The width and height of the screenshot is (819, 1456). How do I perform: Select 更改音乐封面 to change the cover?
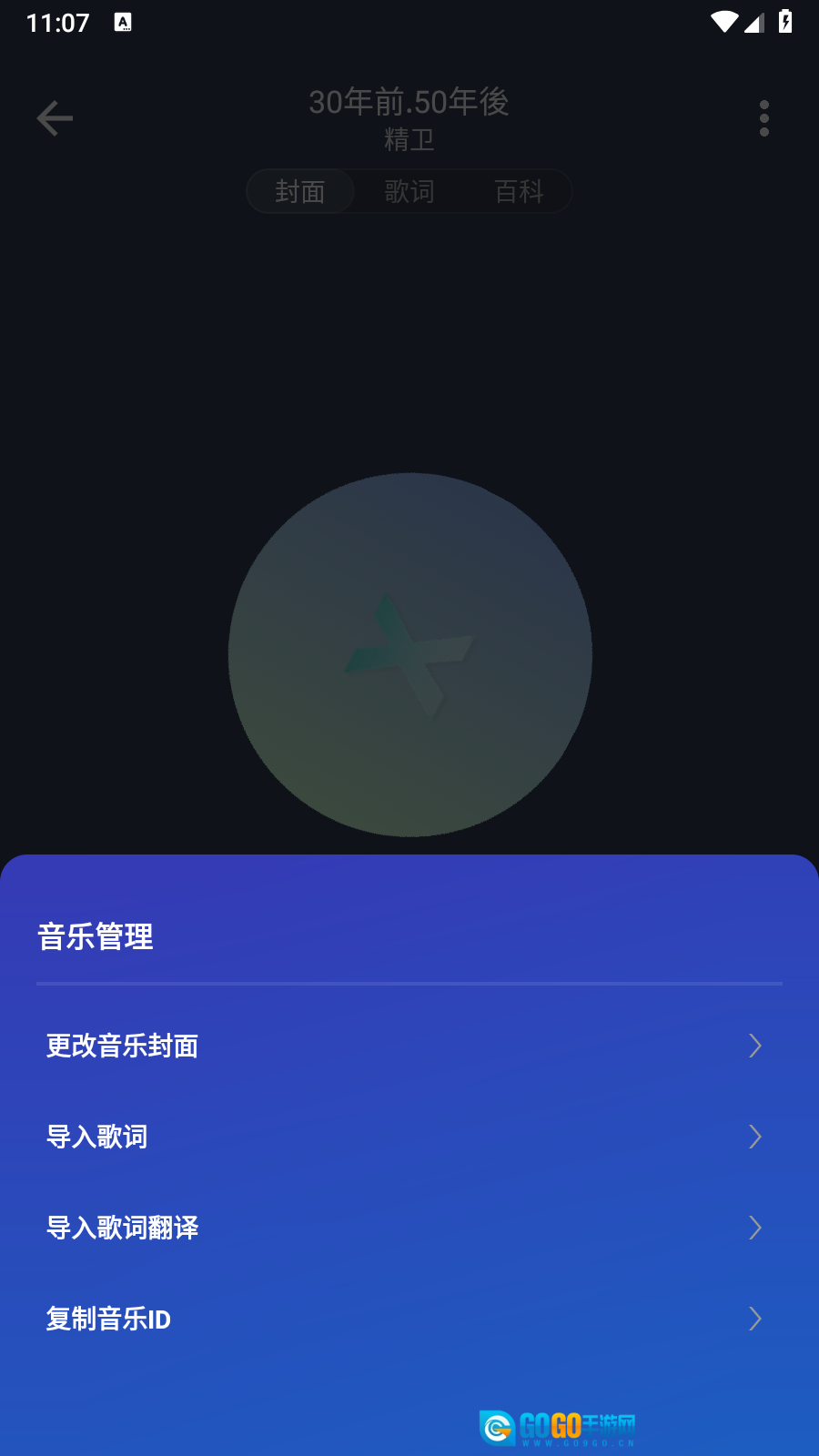click(123, 1046)
